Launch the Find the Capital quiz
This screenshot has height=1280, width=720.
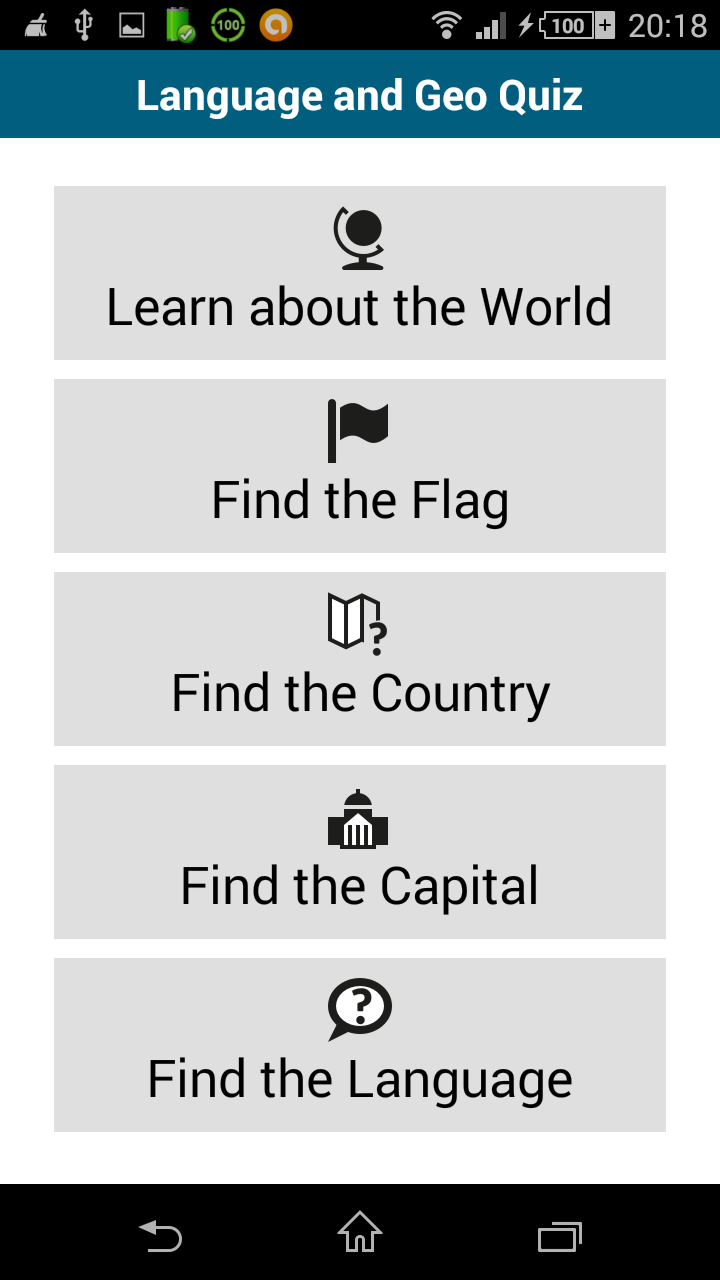click(x=360, y=852)
